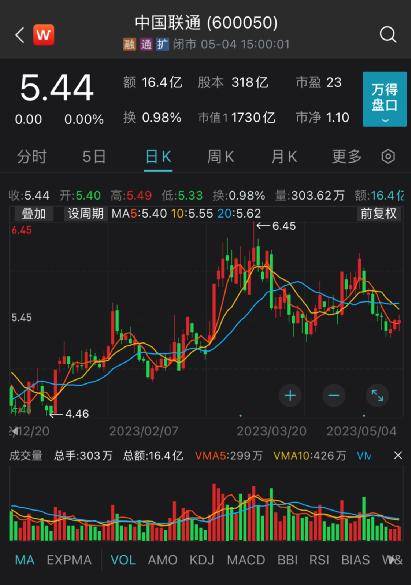
Task: Select the 周K chart tab
Action: point(220,157)
